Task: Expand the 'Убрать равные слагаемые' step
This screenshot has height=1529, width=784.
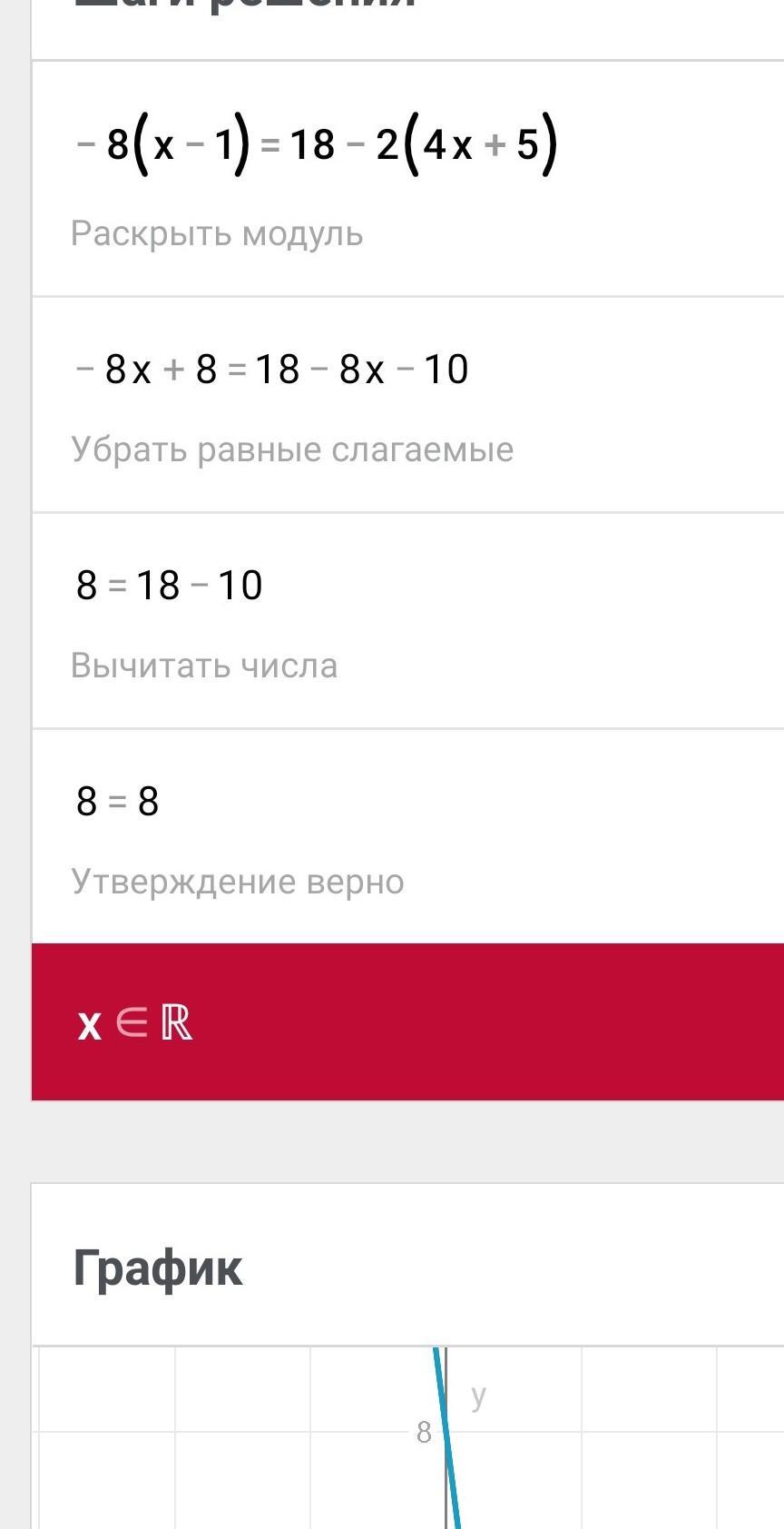Action: [292, 449]
